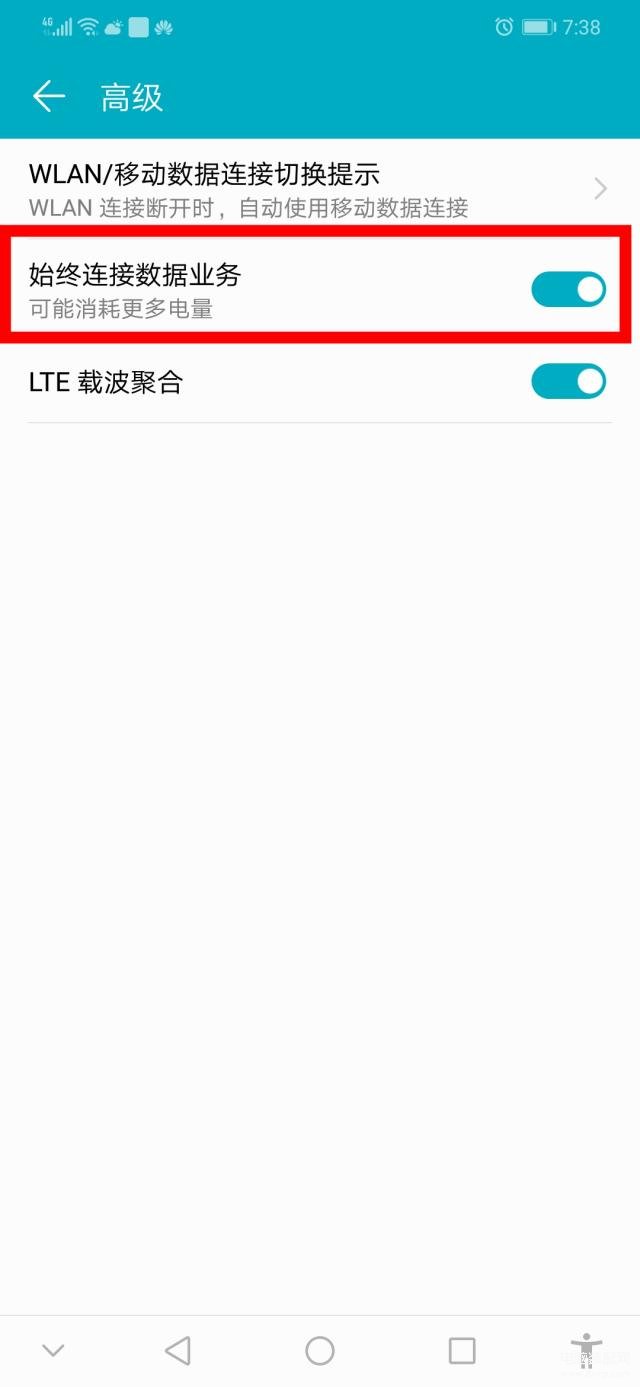Tap the system back triangle button
This screenshot has width=640, height=1387.
pyautogui.click(x=178, y=1351)
